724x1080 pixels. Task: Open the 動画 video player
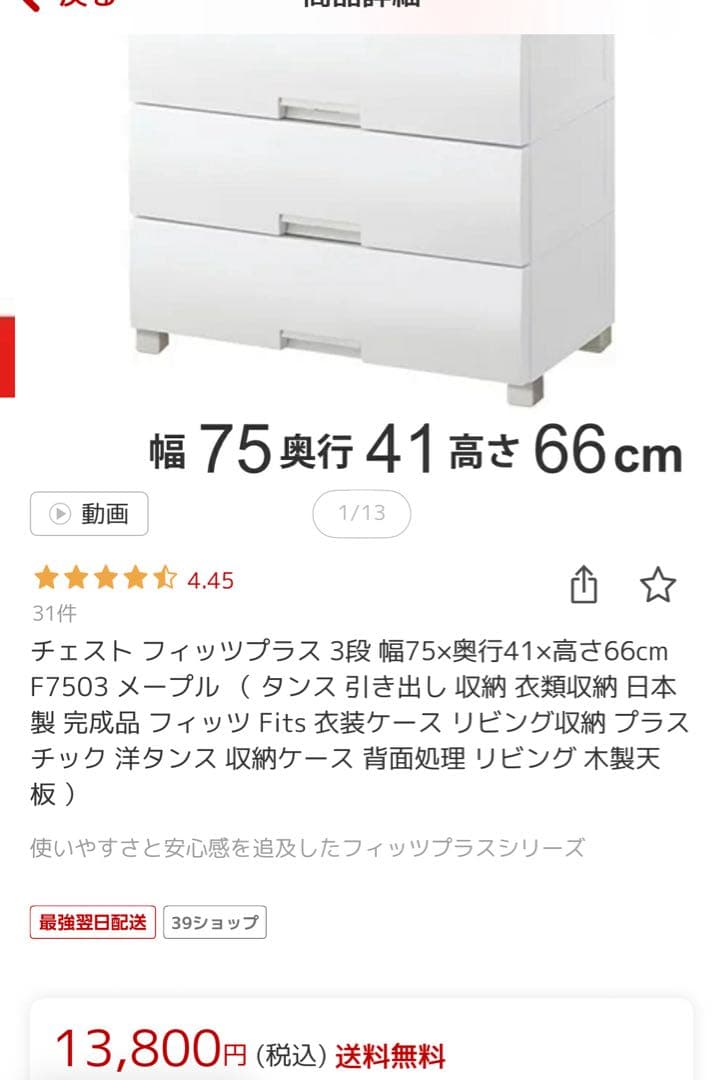90,514
